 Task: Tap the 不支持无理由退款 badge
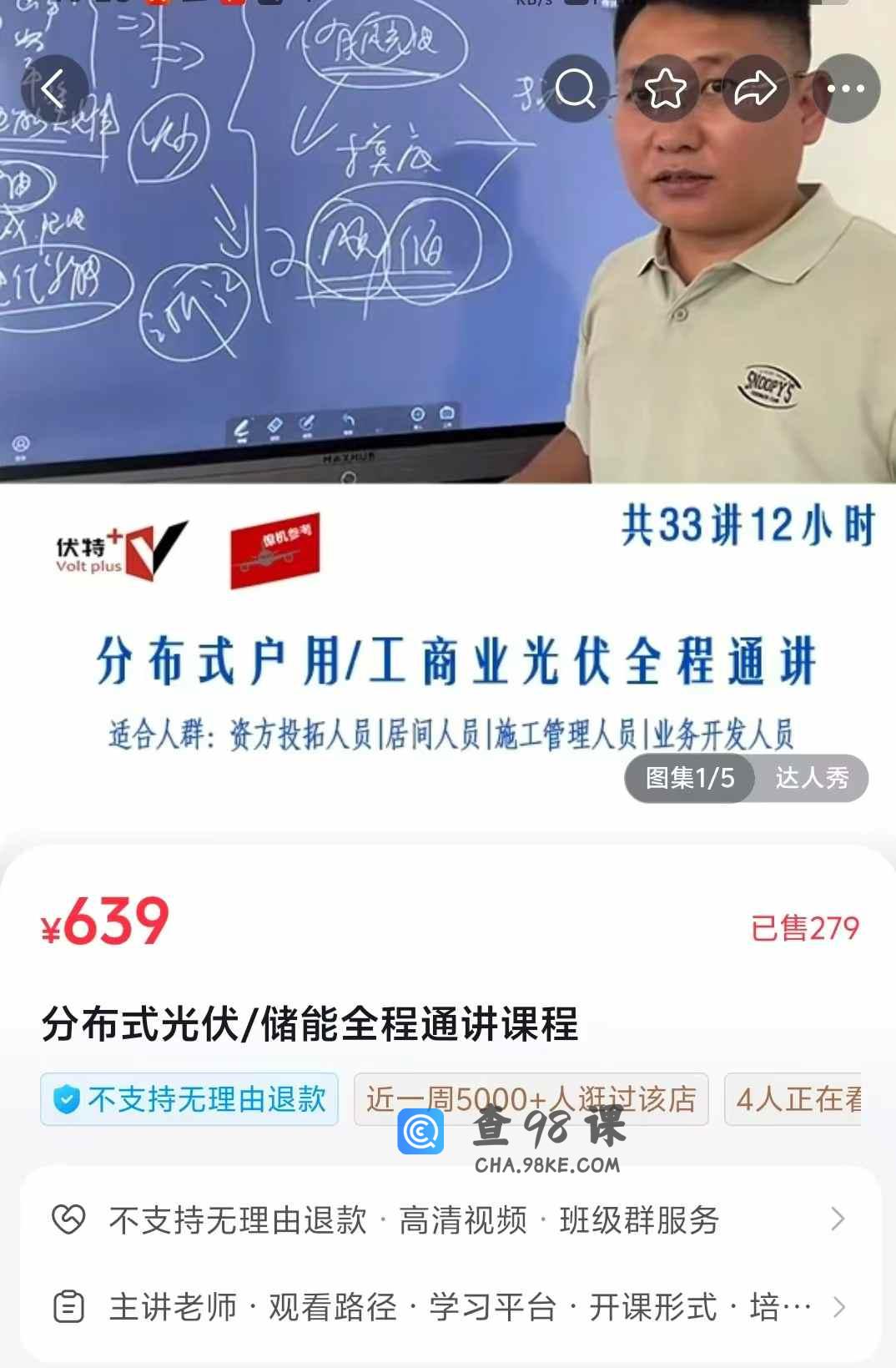point(189,1099)
